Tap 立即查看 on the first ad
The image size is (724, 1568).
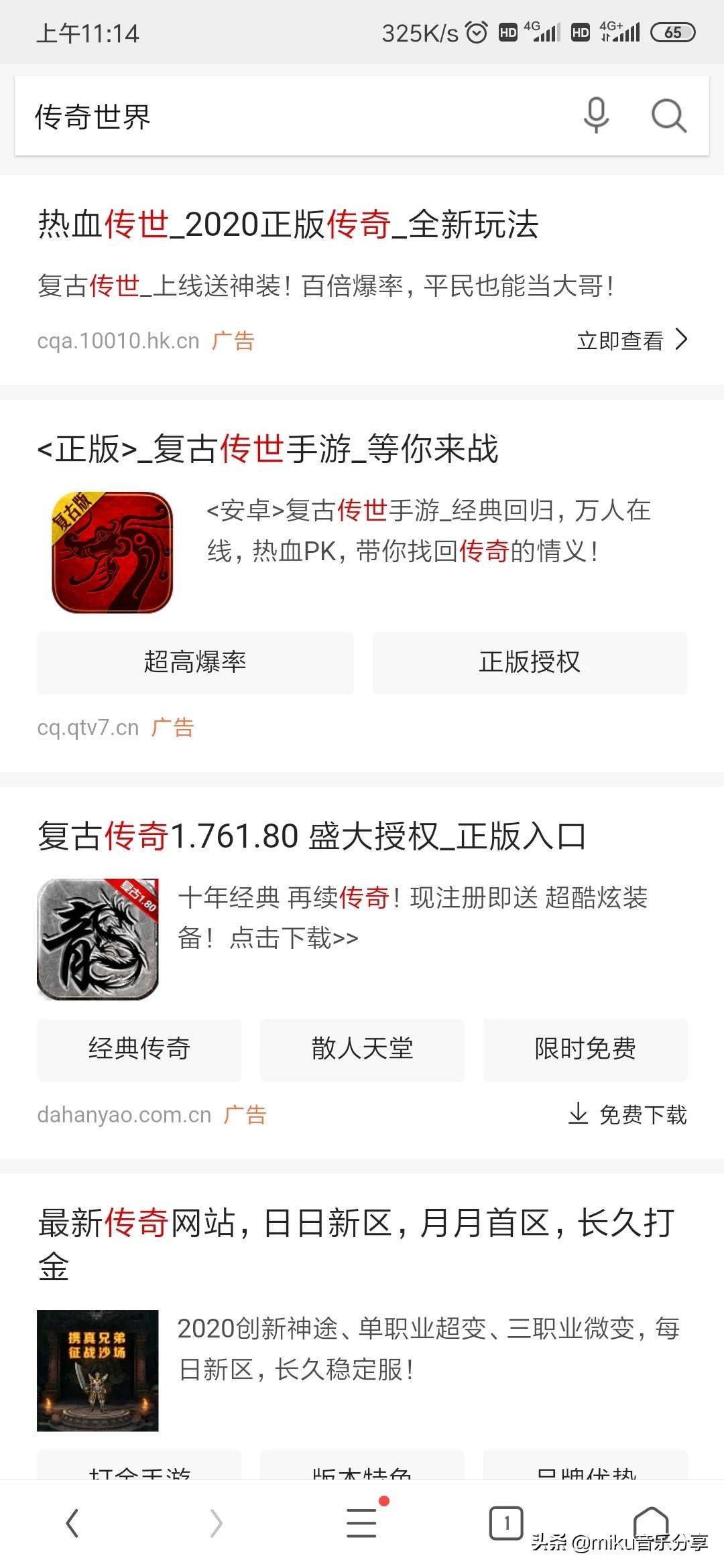631,340
